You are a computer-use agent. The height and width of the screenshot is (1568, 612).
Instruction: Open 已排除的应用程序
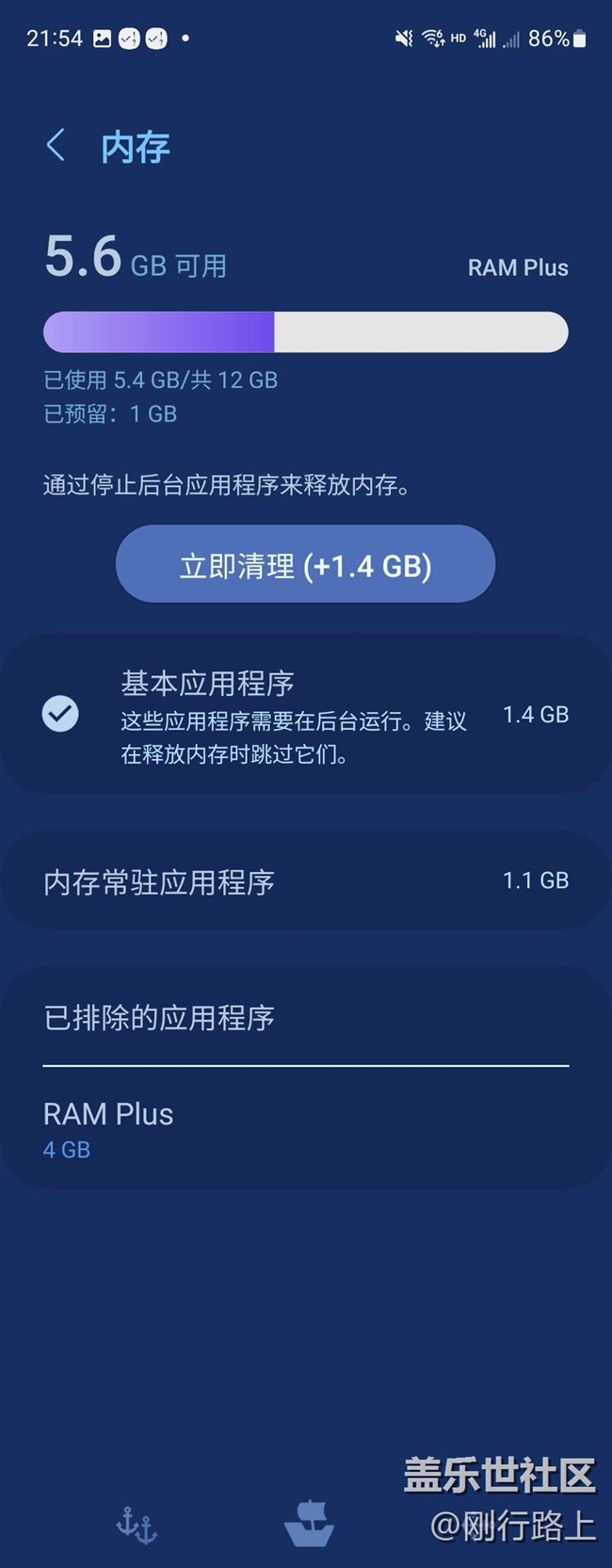click(x=305, y=1017)
